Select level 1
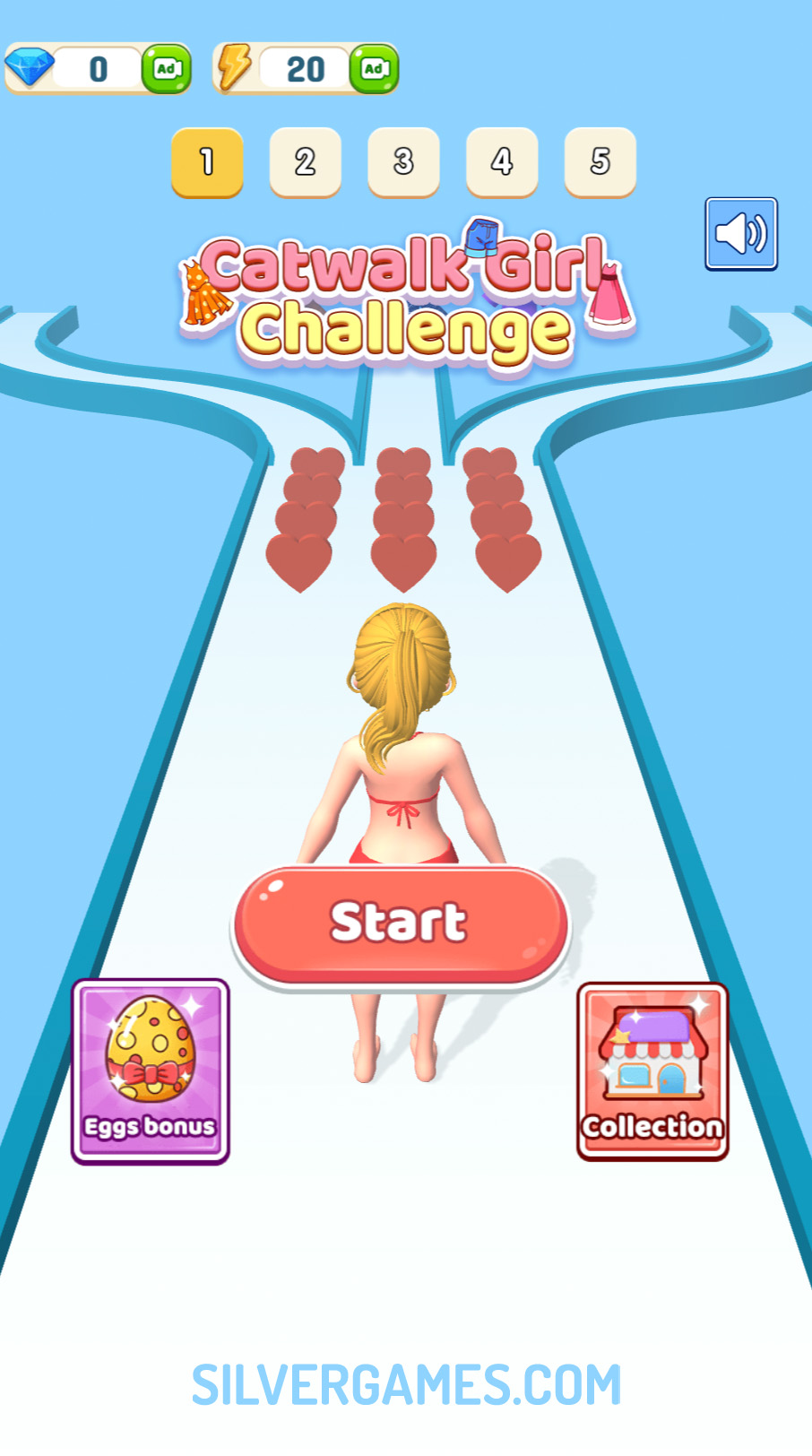The image size is (812, 1456). 207,162
